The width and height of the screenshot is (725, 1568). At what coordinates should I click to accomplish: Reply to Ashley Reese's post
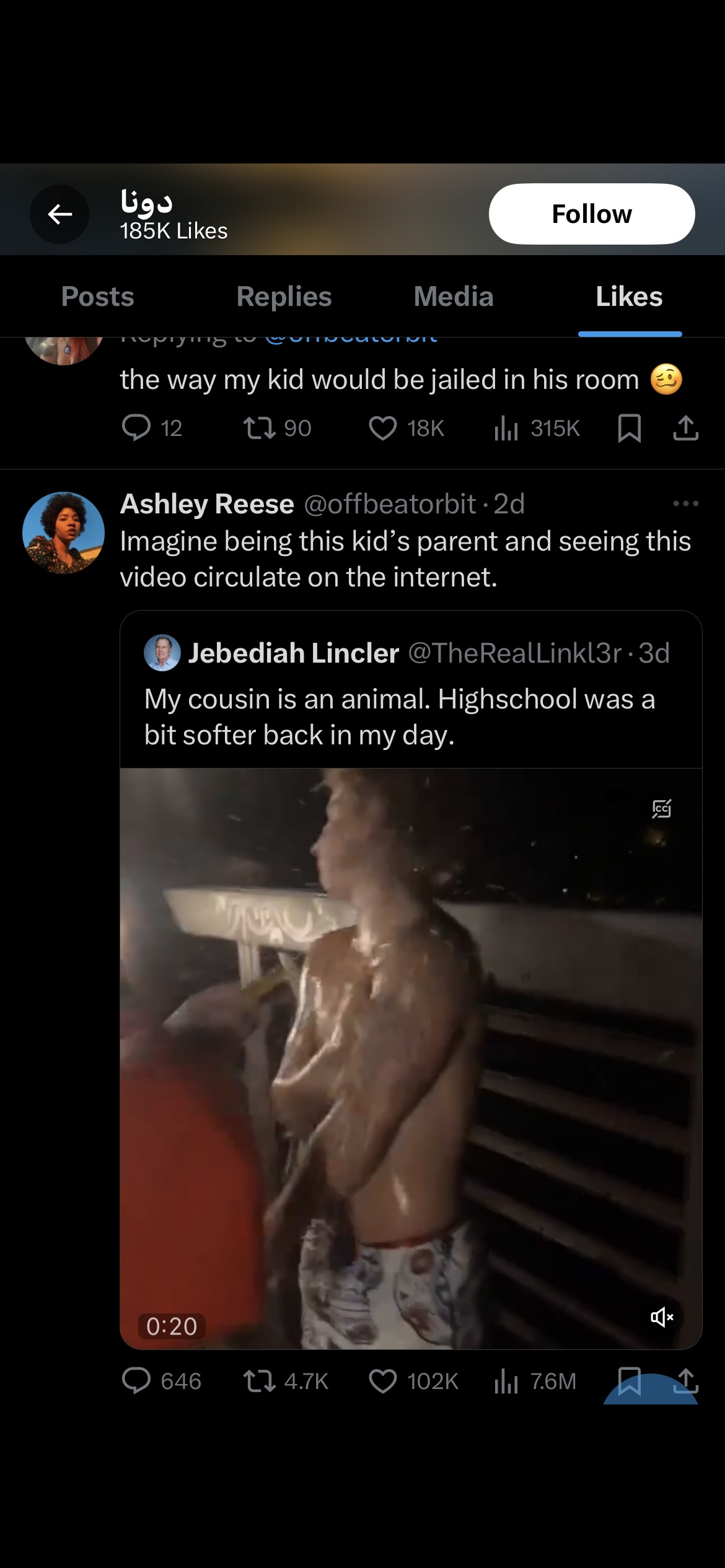136,1381
